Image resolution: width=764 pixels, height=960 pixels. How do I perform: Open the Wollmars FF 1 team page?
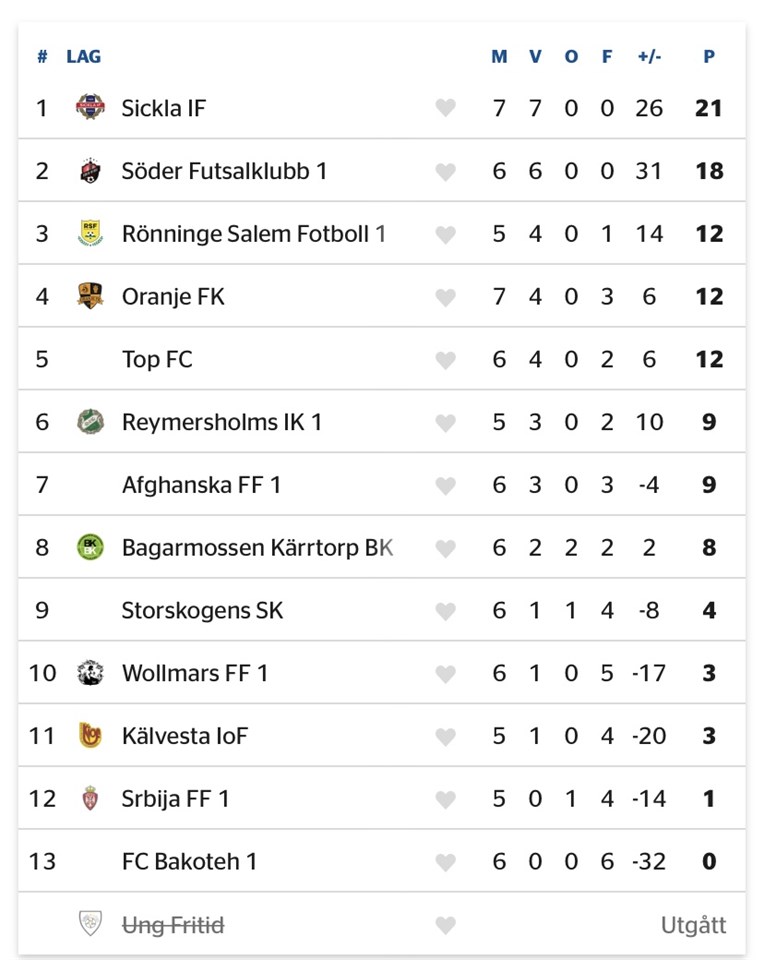[195, 674]
